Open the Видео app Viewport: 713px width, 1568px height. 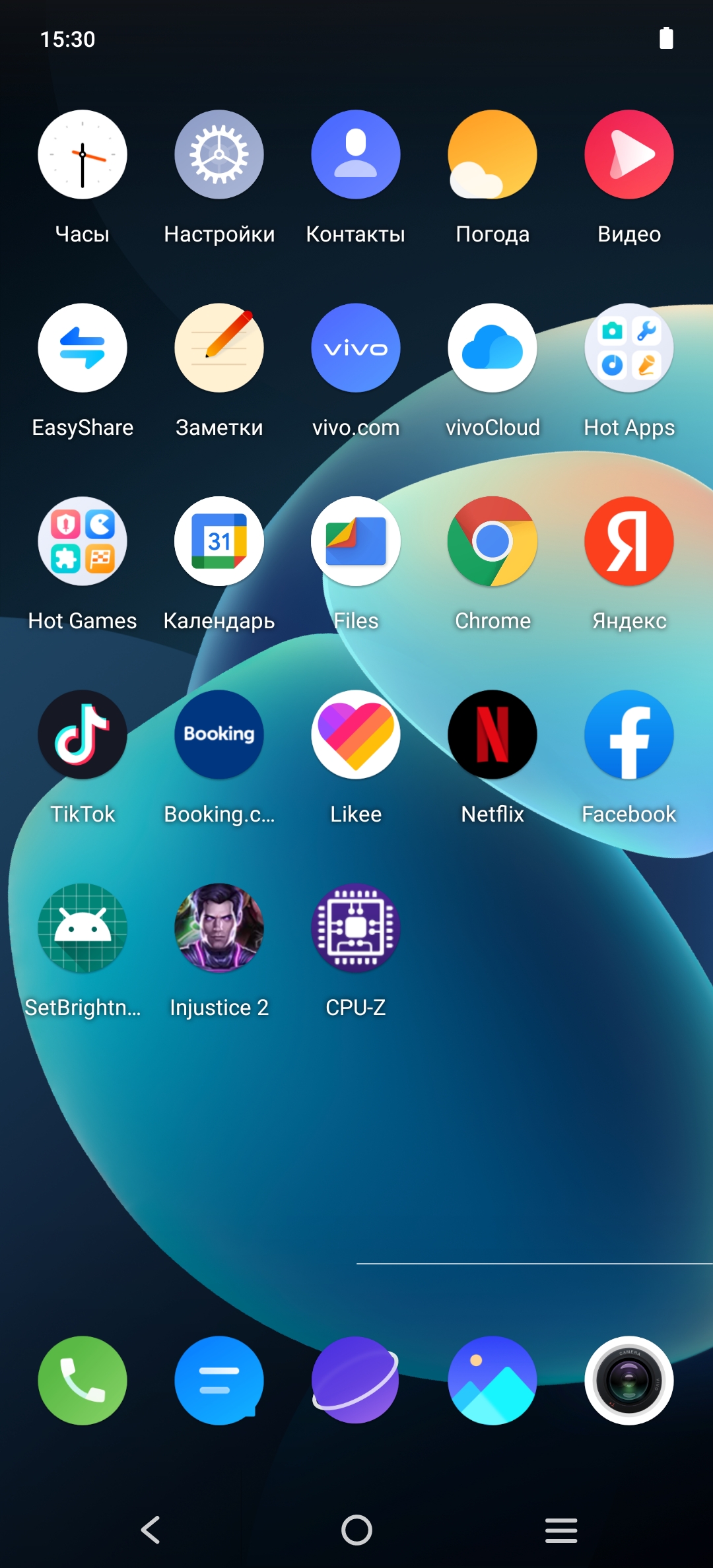(629, 155)
